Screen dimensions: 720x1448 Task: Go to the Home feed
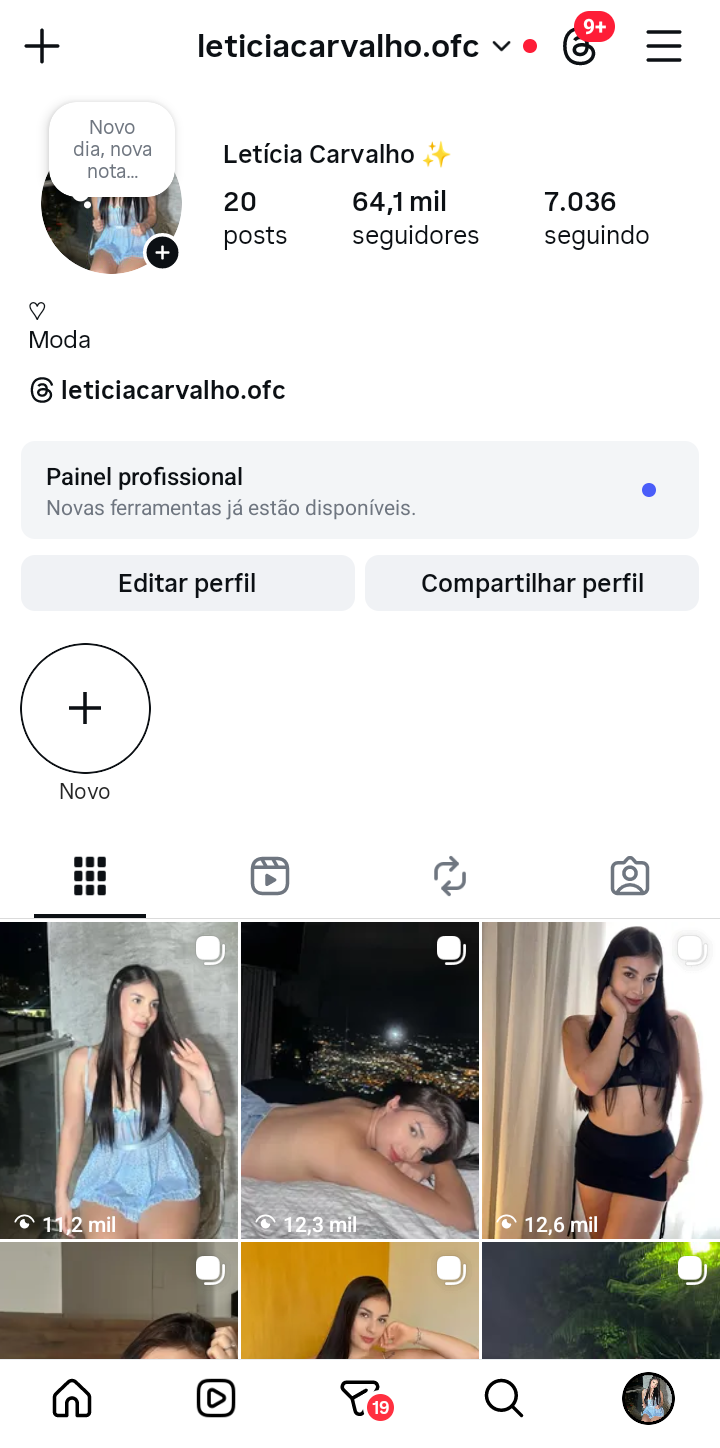pyautogui.click(x=72, y=1398)
